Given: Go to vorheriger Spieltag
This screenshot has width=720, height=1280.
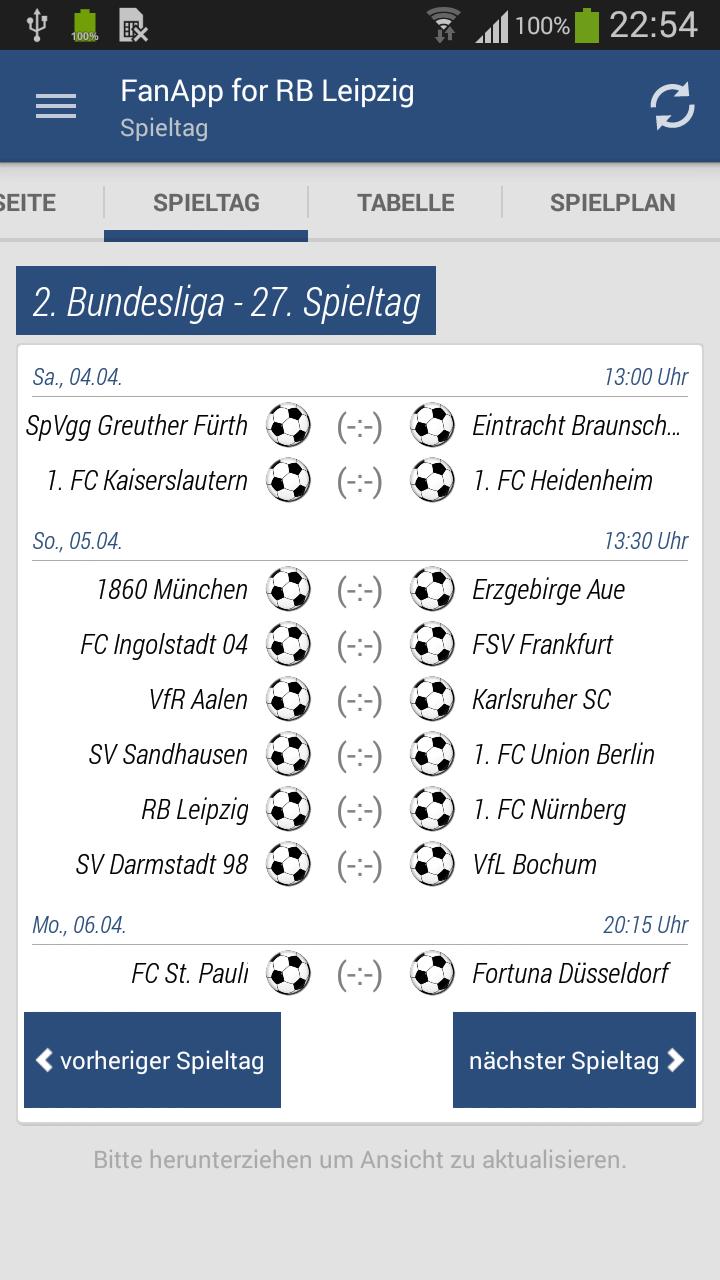Looking at the screenshot, I should (x=152, y=1060).
